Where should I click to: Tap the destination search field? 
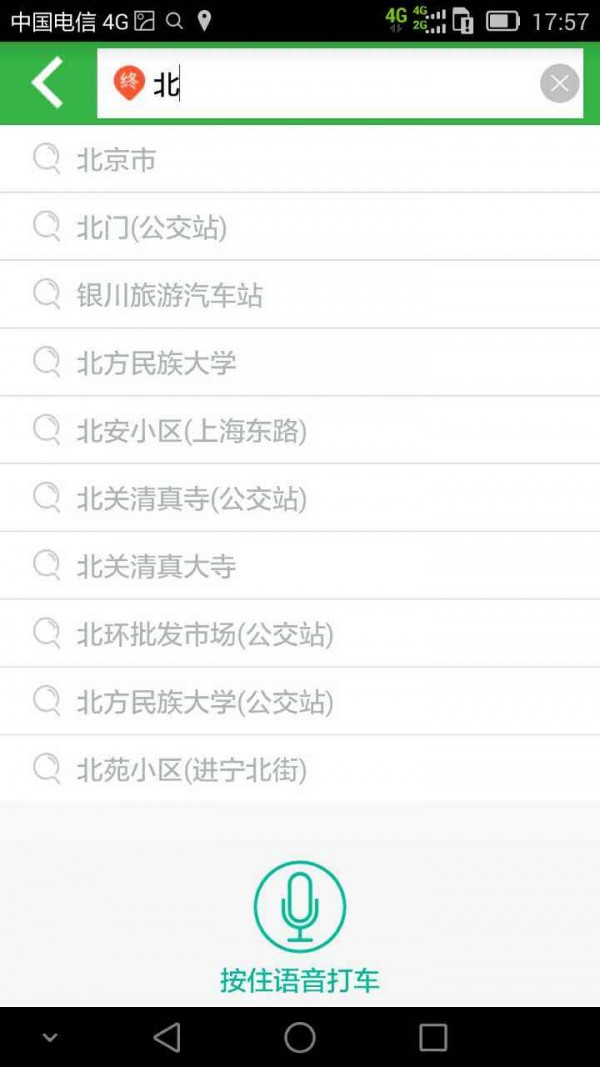(340, 84)
